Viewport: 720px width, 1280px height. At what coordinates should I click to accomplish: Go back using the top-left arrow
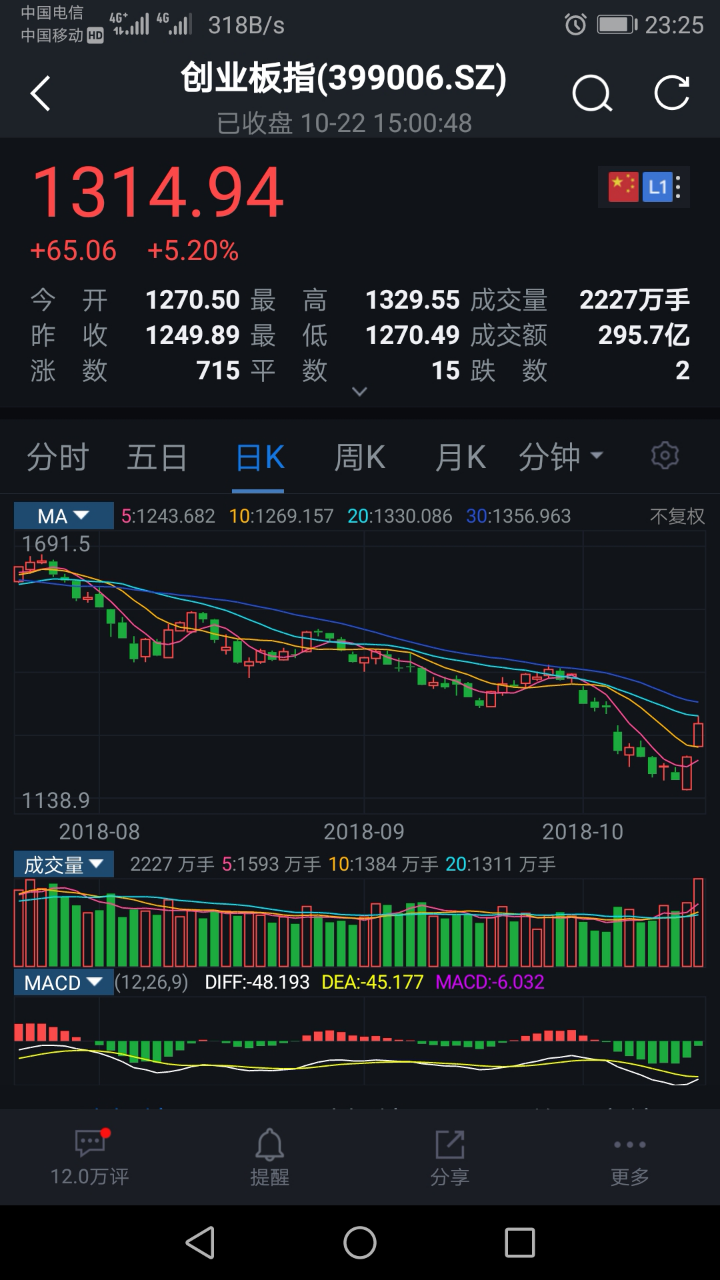[40, 94]
